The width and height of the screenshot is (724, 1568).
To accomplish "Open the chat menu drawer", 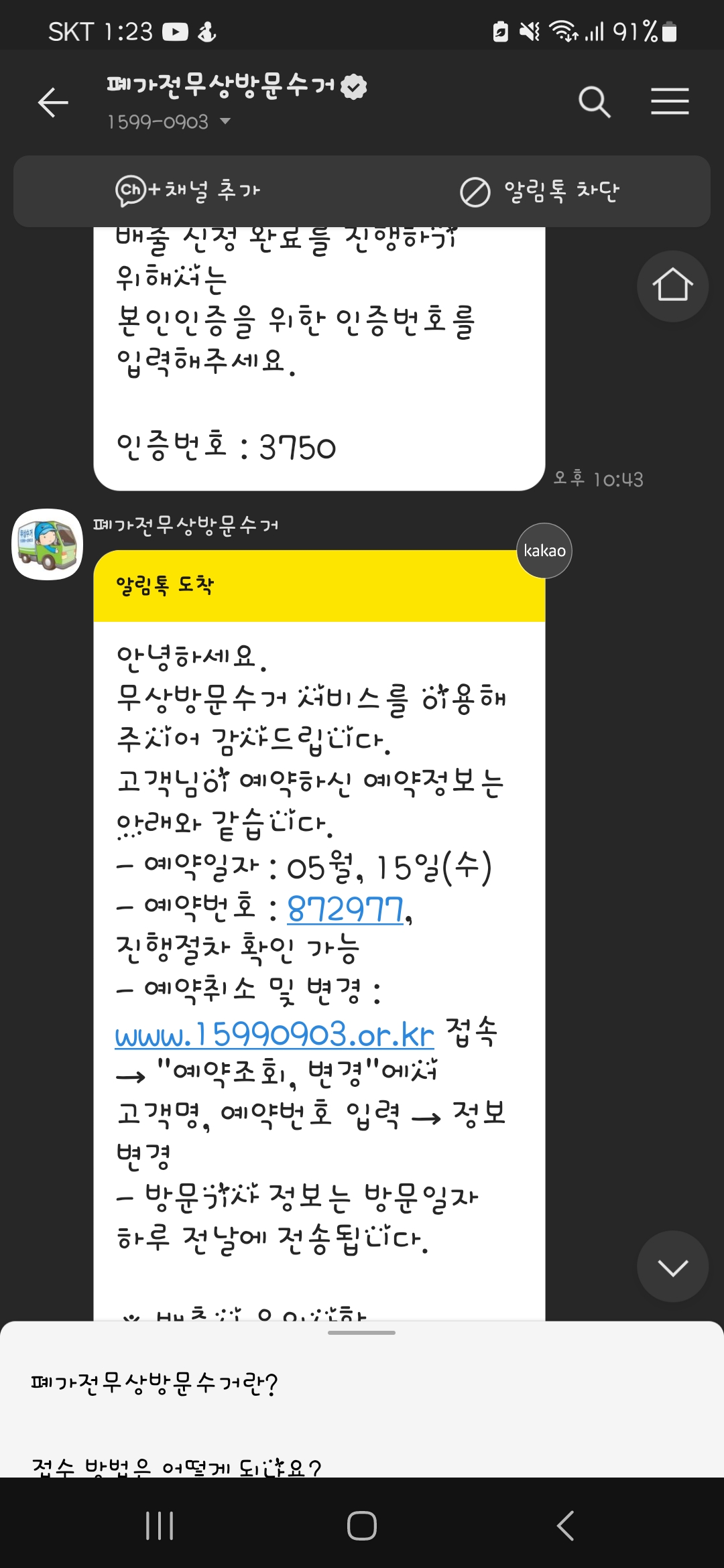I will coord(670,102).
